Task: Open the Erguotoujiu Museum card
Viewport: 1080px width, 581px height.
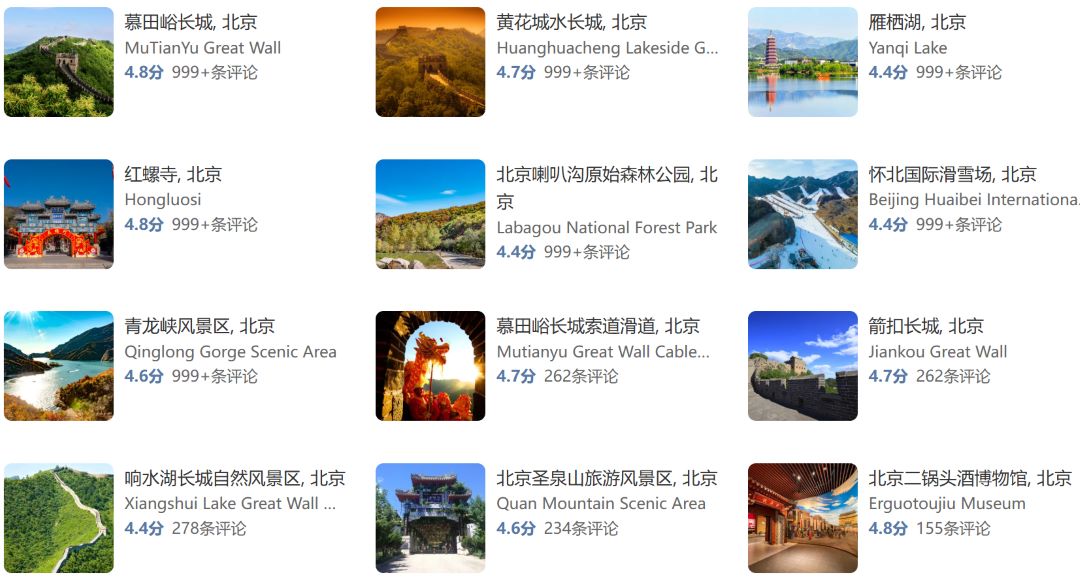Action: (969, 479)
